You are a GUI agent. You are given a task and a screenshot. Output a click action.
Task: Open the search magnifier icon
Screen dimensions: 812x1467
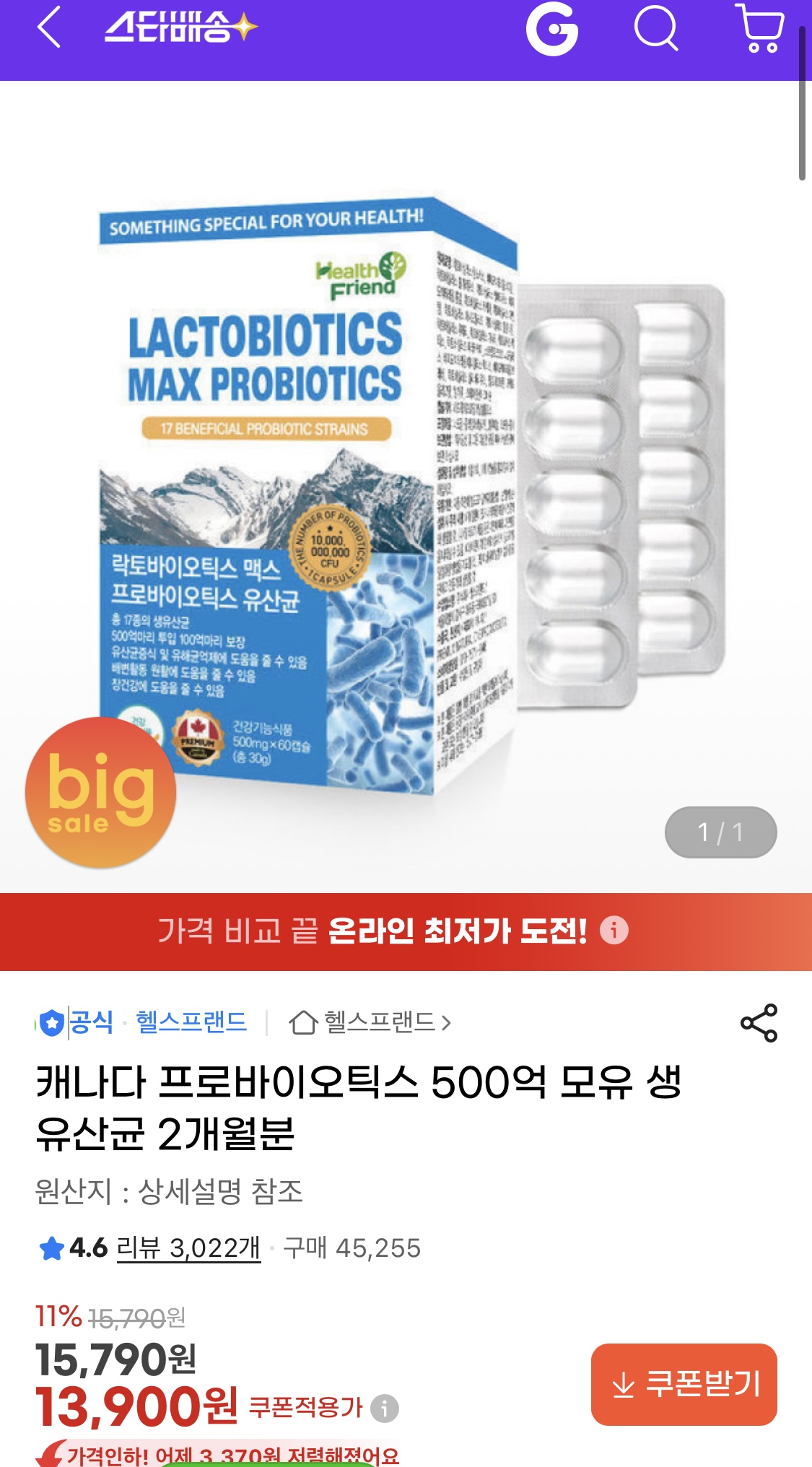[x=655, y=30]
